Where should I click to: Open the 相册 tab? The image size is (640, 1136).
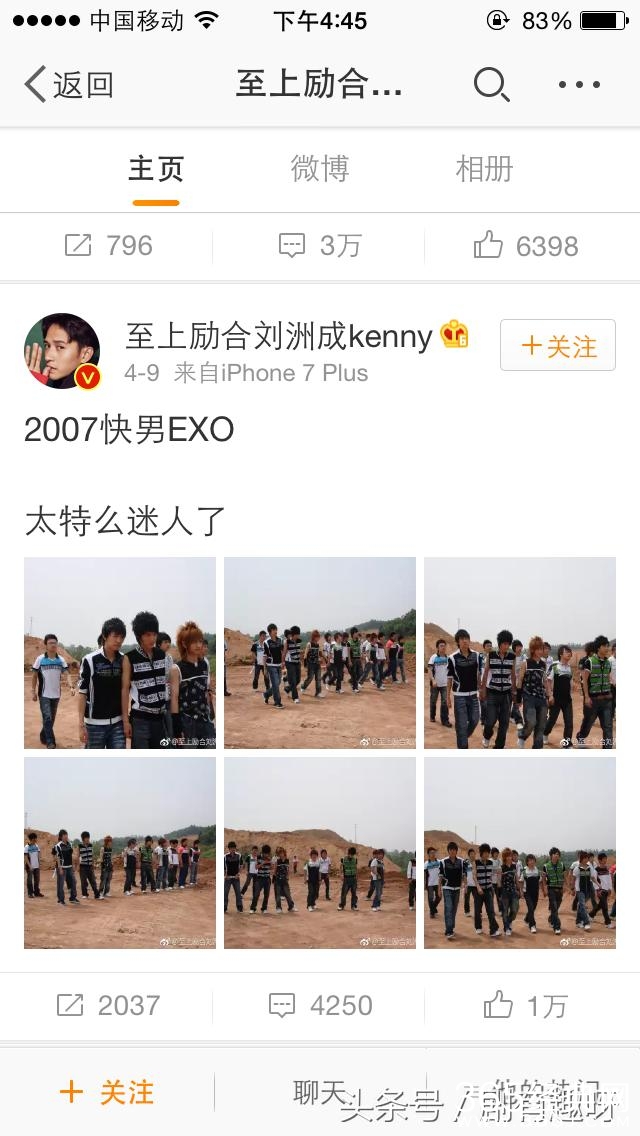pyautogui.click(x=484, y=169)
